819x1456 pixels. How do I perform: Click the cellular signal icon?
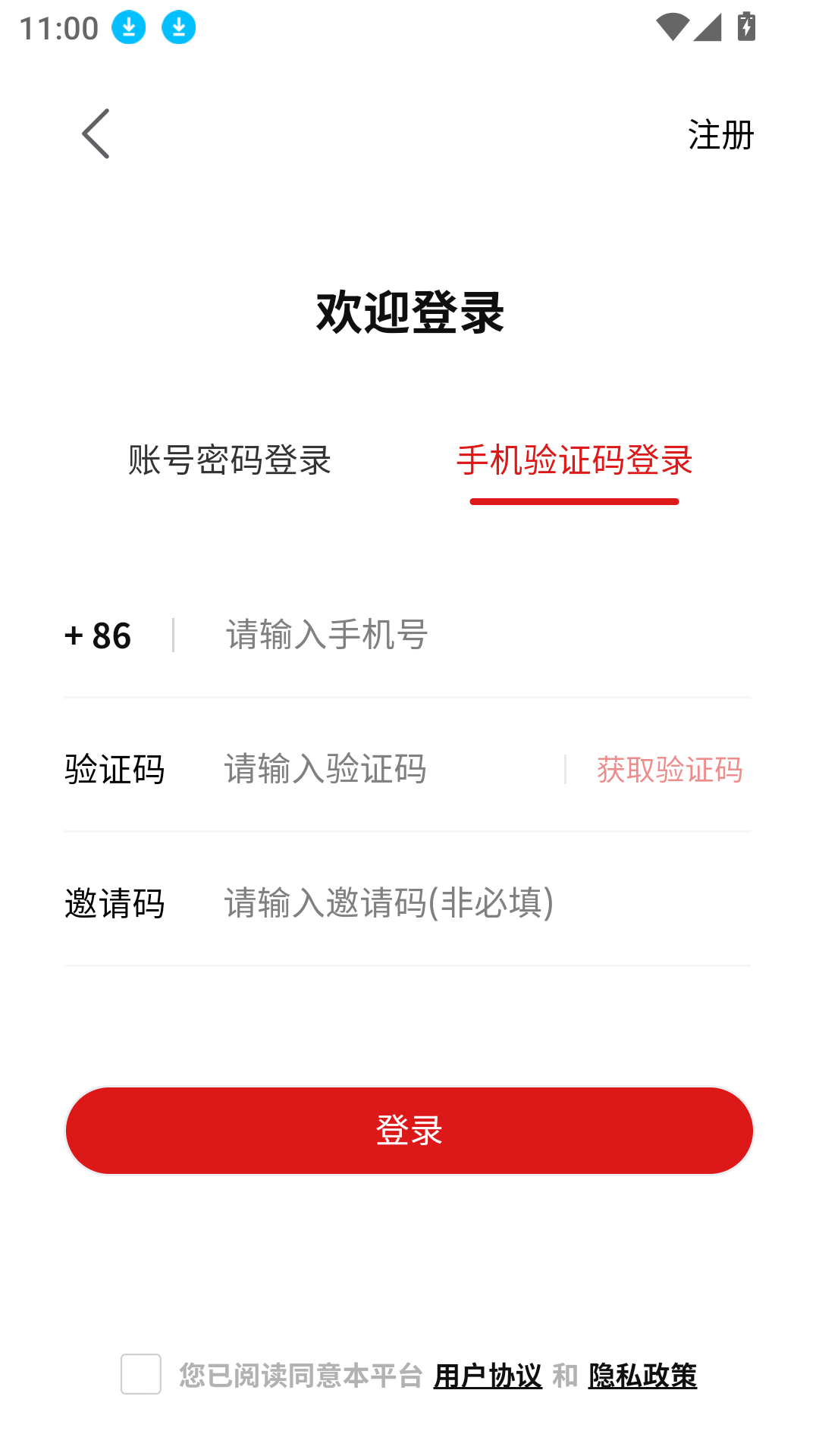[708, 25]
